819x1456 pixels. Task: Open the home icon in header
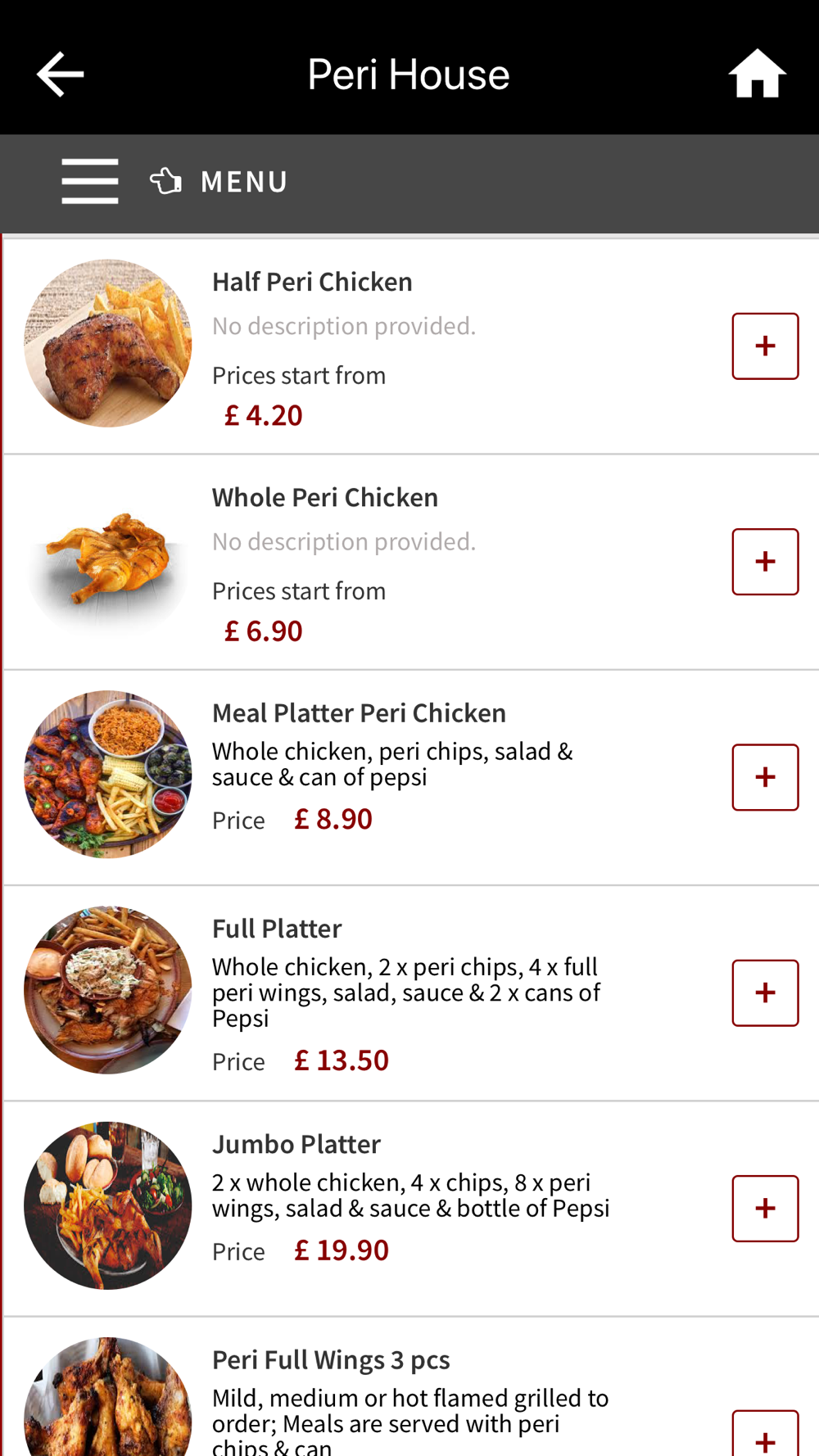click(x=758, y=74)
